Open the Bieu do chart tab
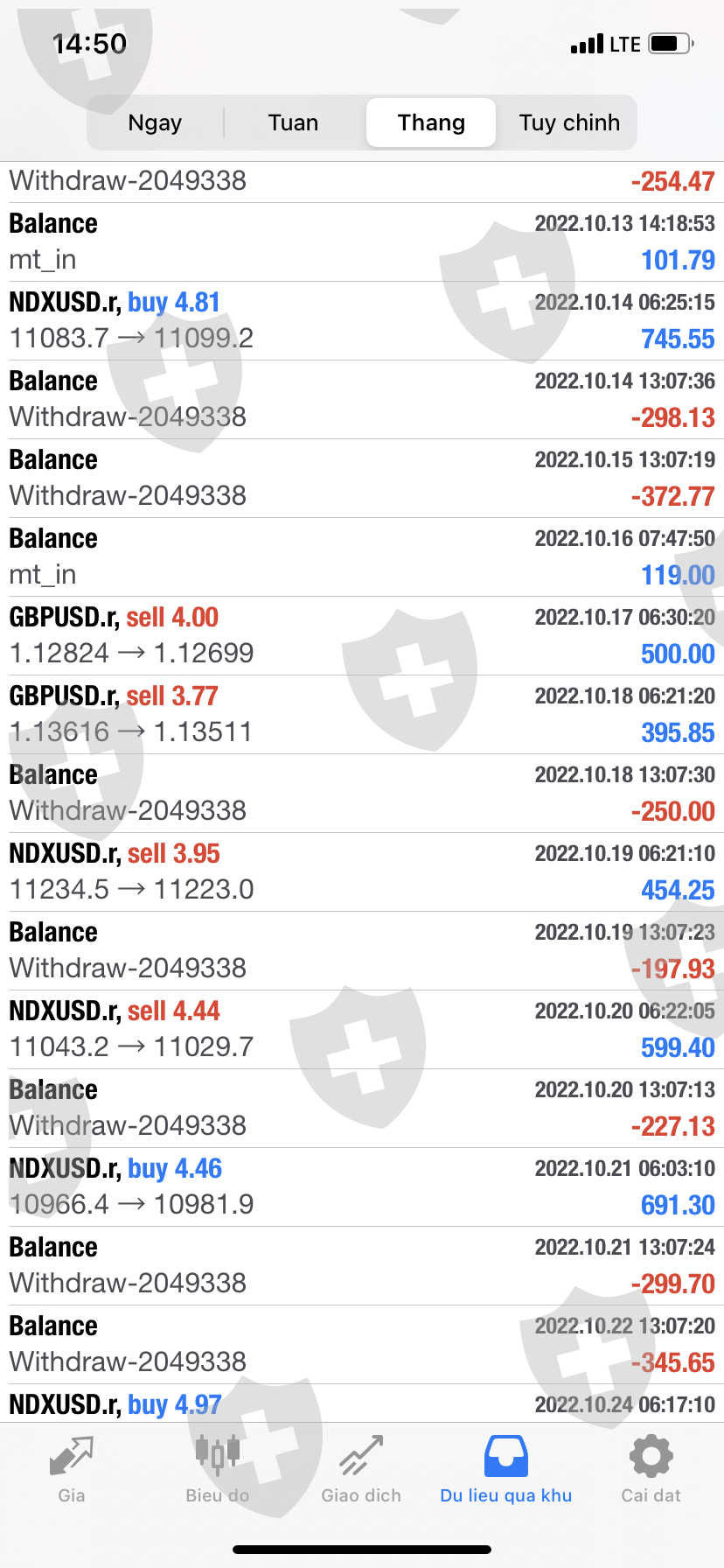724x1568 pixels. tap(217, 1470)
